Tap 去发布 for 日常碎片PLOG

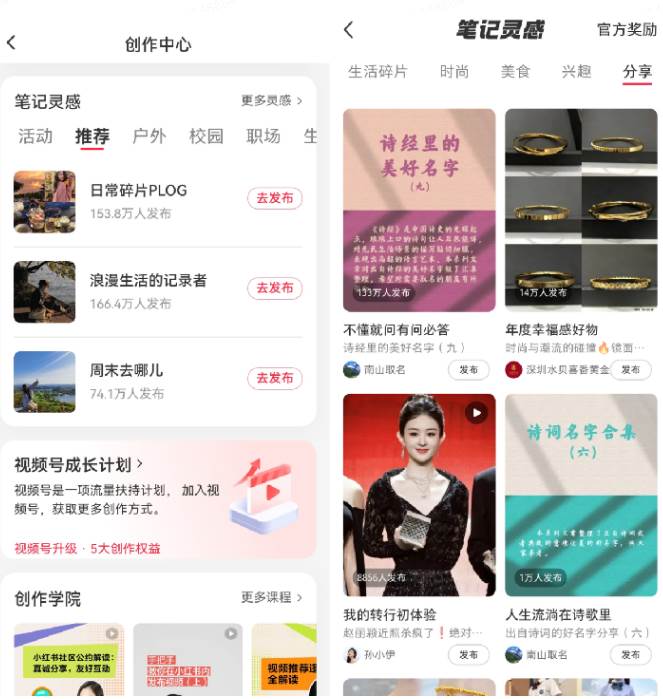274,198
